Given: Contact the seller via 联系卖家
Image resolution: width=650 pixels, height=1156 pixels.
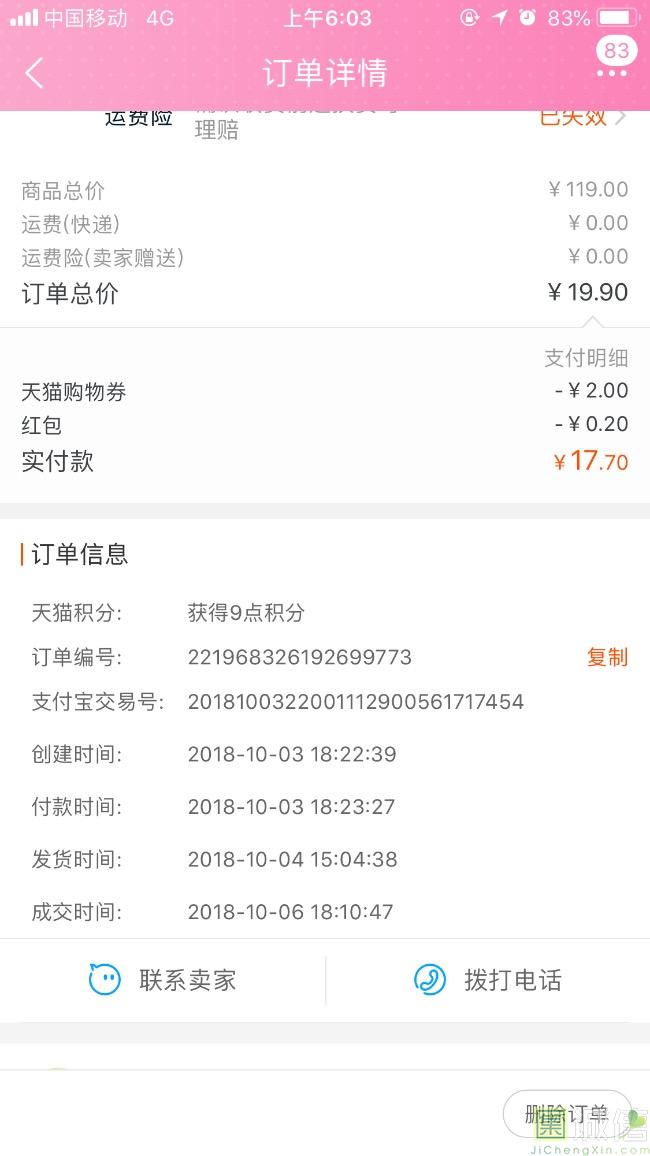Looking at the screenshot, I should pos(162,980).
